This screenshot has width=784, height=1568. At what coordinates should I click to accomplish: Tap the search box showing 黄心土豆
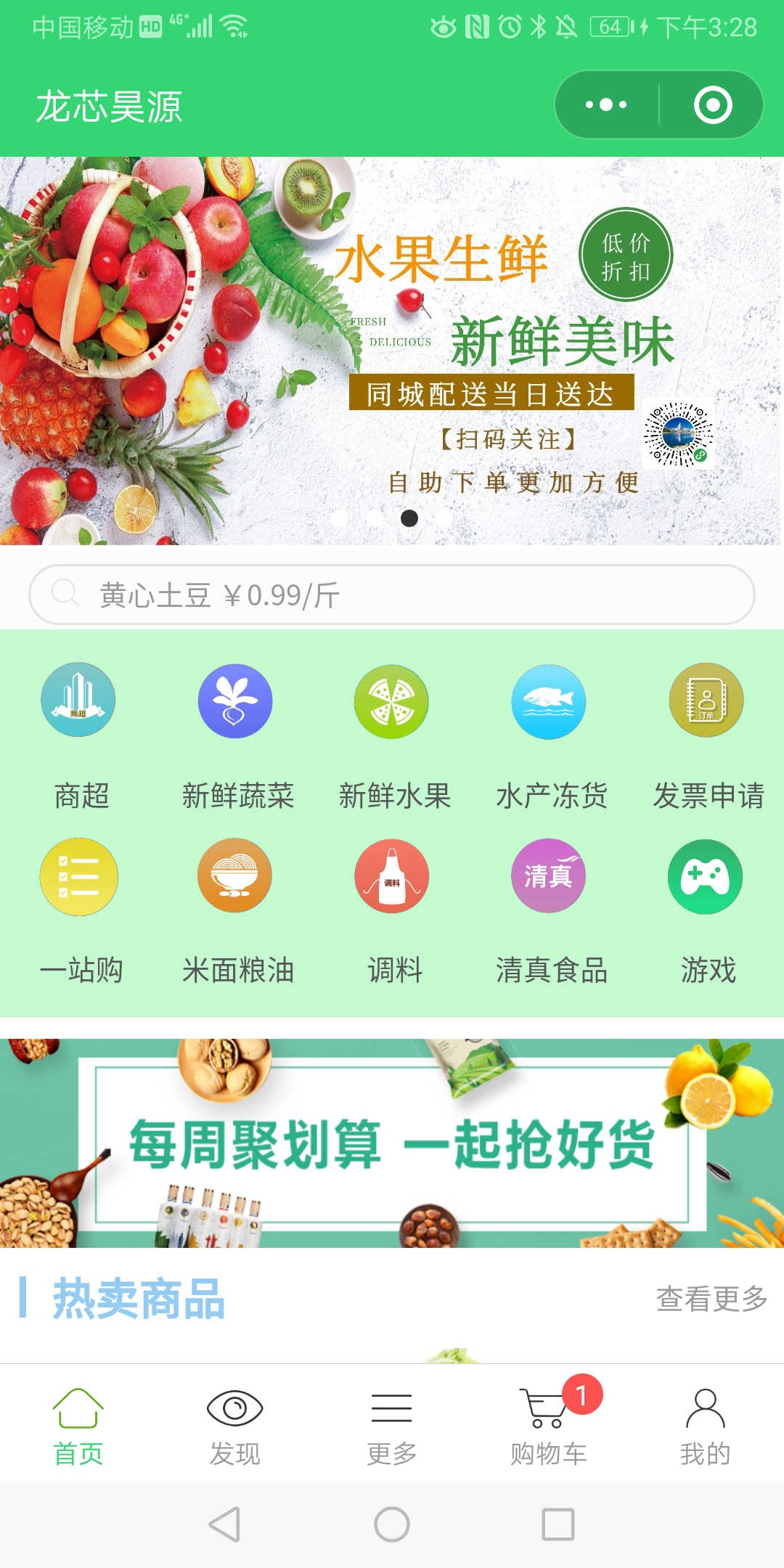click(392, 595)
